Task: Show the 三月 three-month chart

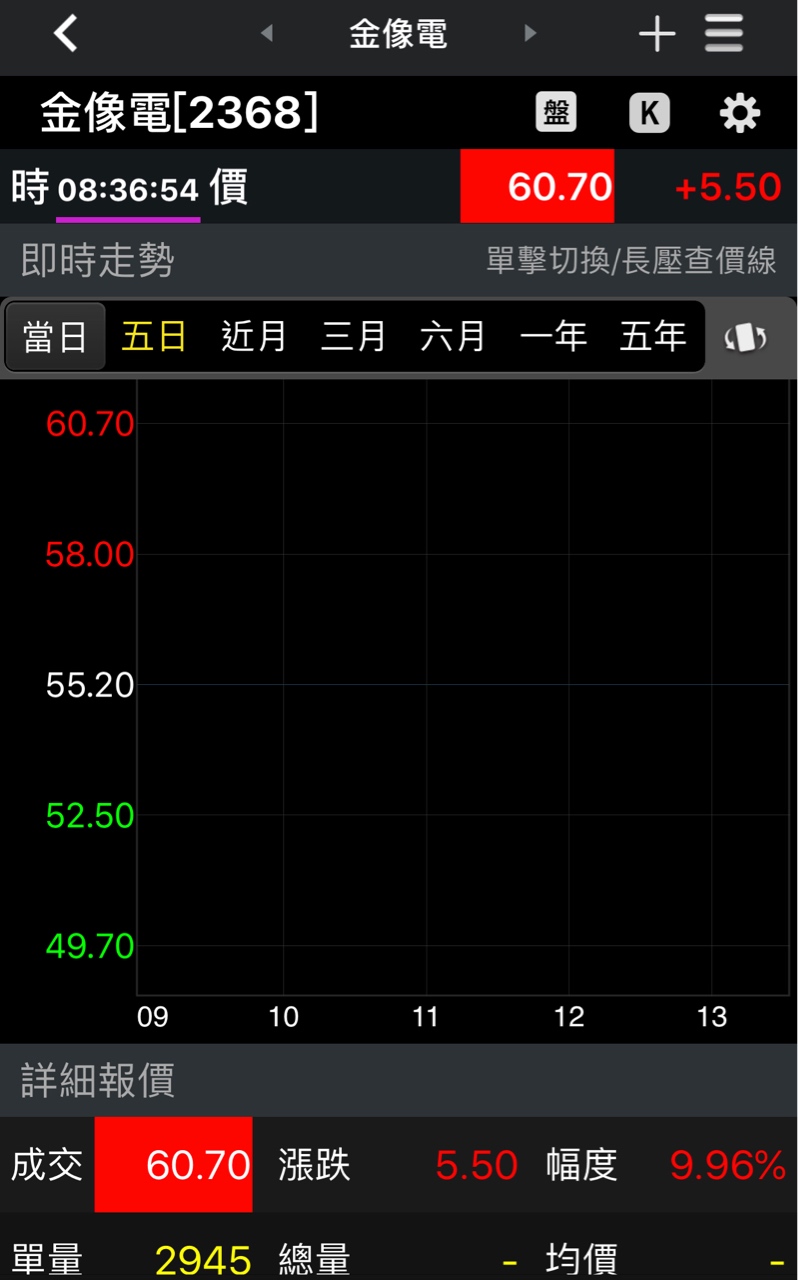Action: pyautogui.click(x=353, y=337)
